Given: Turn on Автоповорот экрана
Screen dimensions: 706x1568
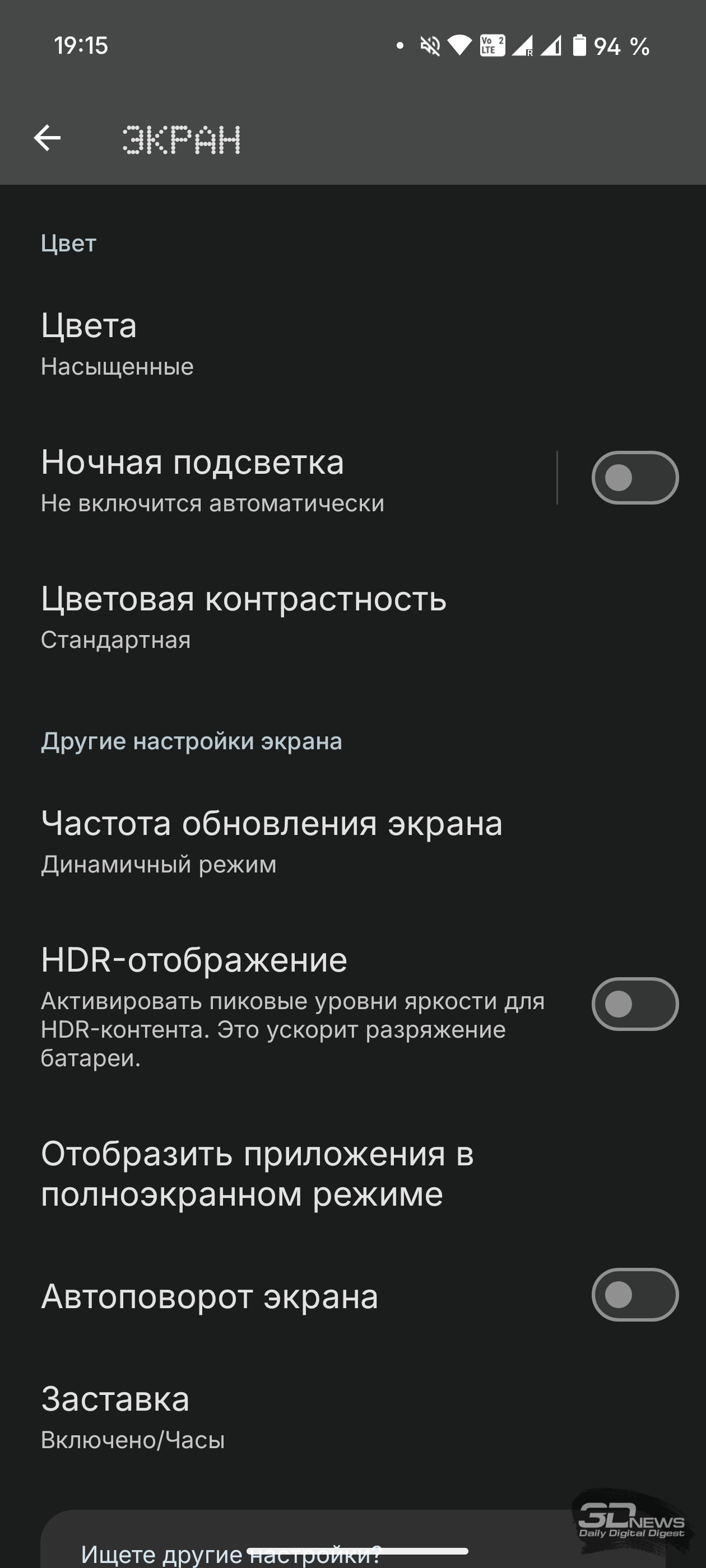Looking at the screenshot, I should (x=635, y=1295).
